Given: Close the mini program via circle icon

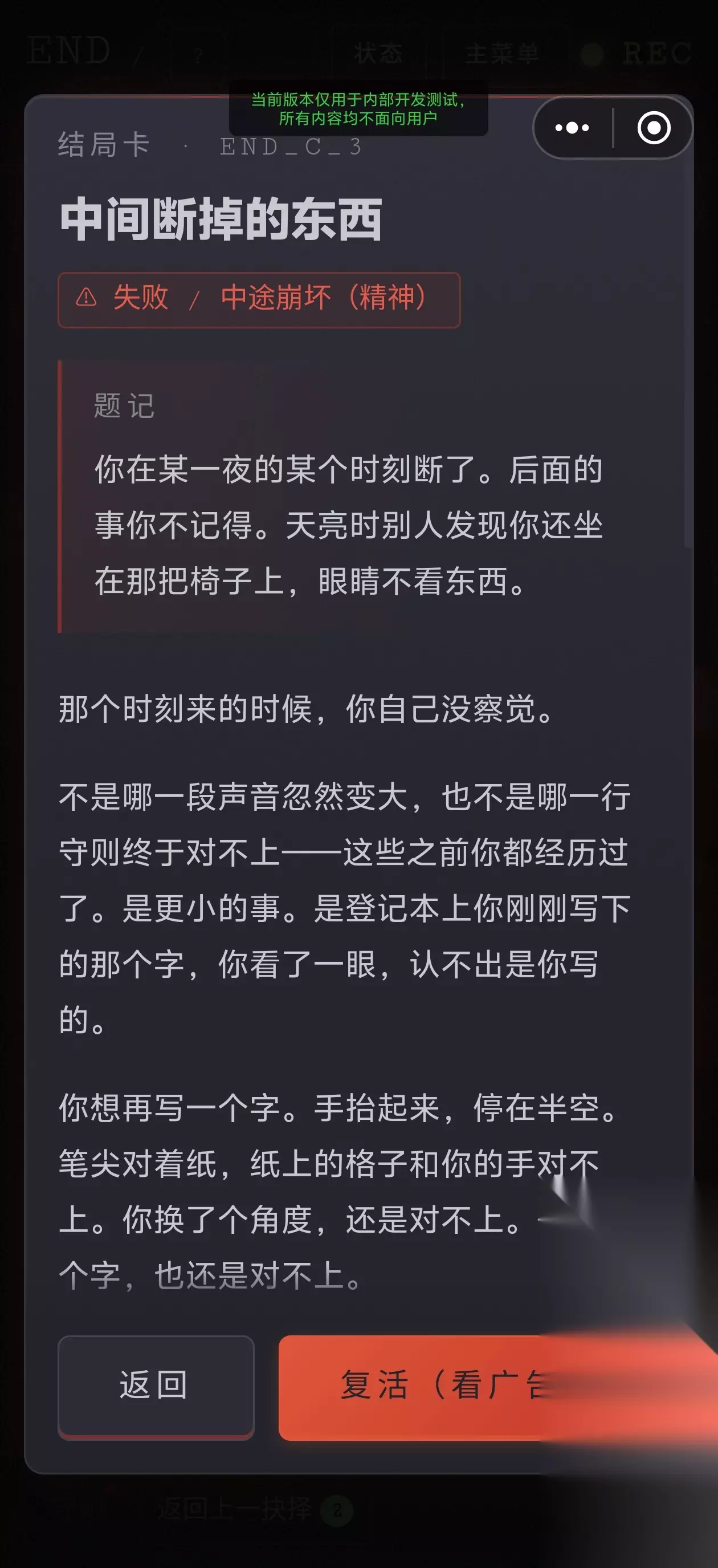Looking at the screenshot, I should point(654,128).
